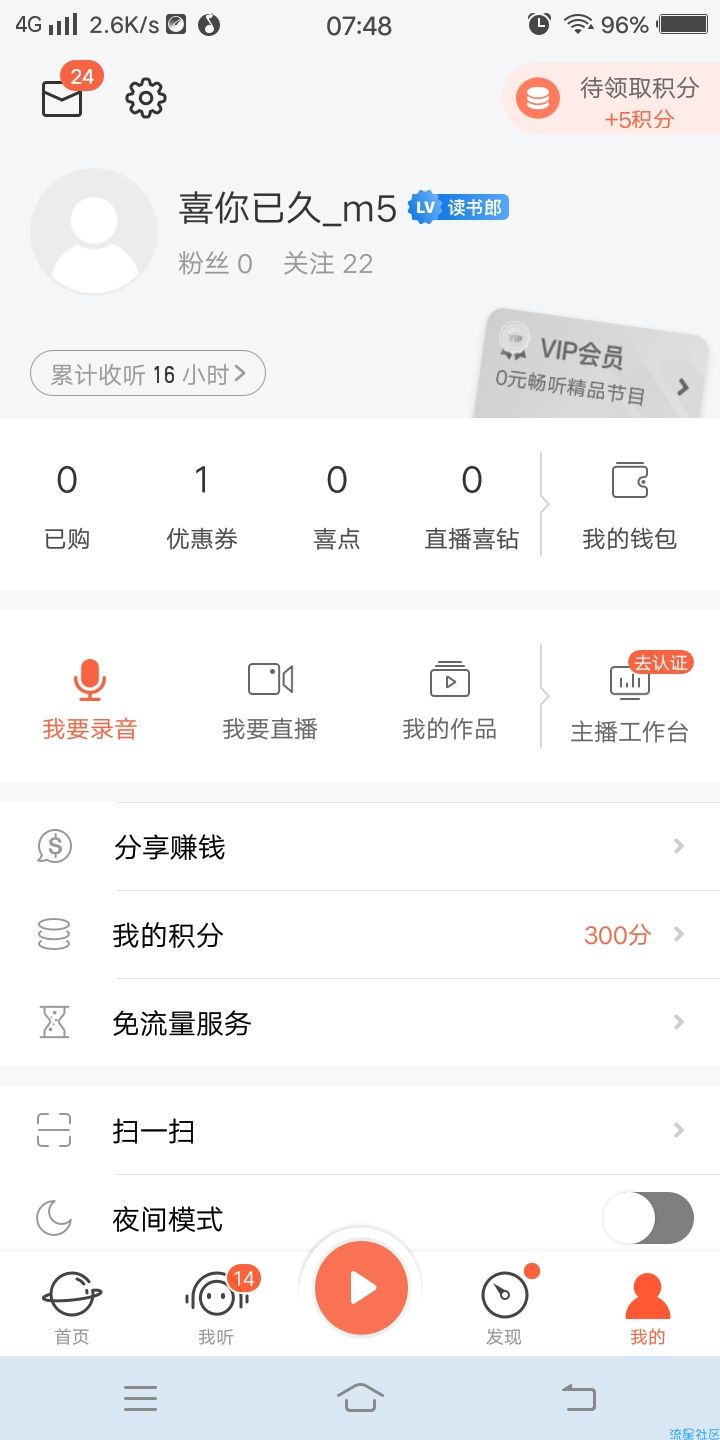Open the 分享赚钱 row
Image resolution: width=720 pixels, height=1440 pixels.
(360, 847)
